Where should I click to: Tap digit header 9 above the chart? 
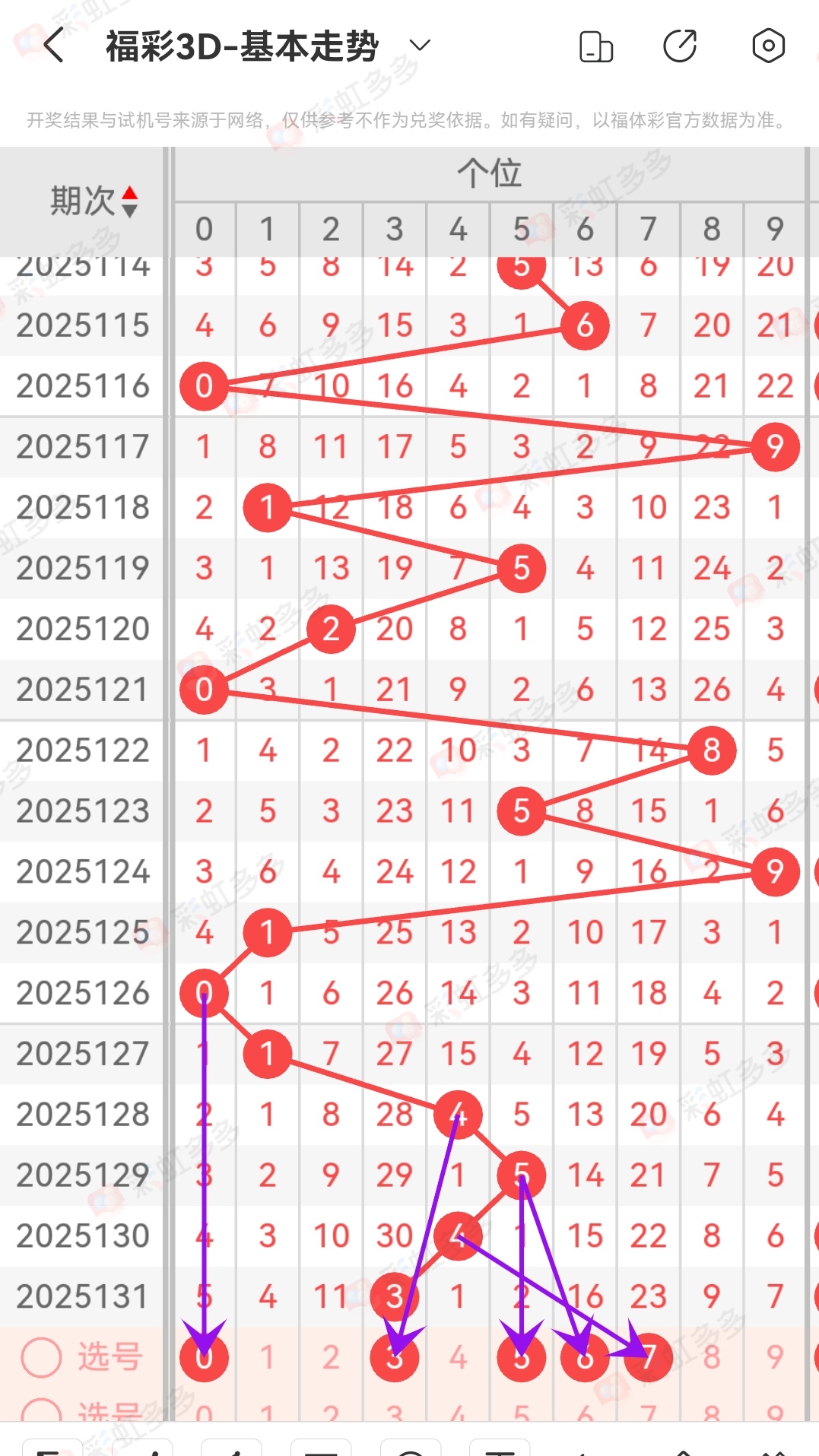point(774,227)
